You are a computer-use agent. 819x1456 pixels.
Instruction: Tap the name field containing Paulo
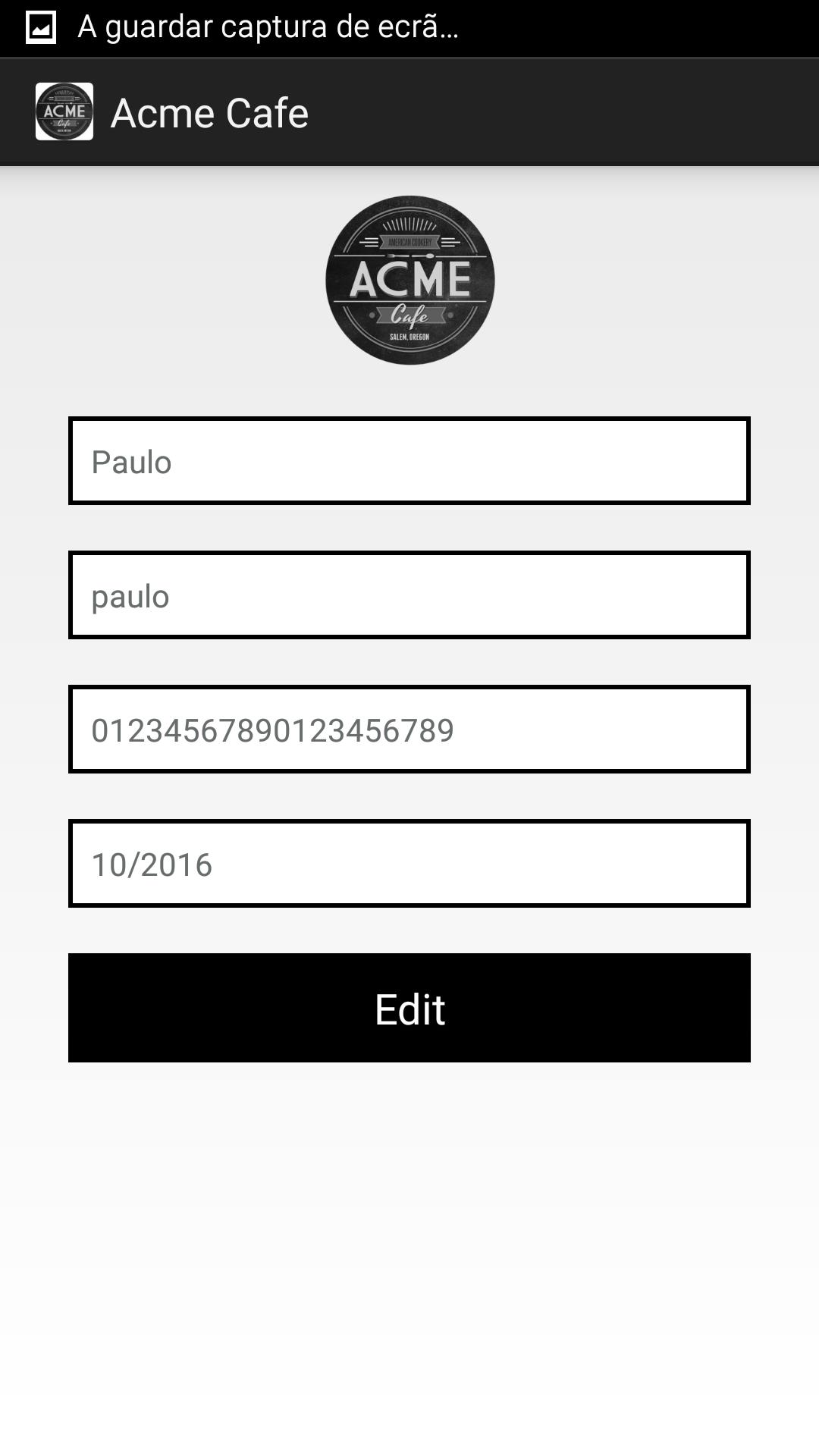[409, 461]
